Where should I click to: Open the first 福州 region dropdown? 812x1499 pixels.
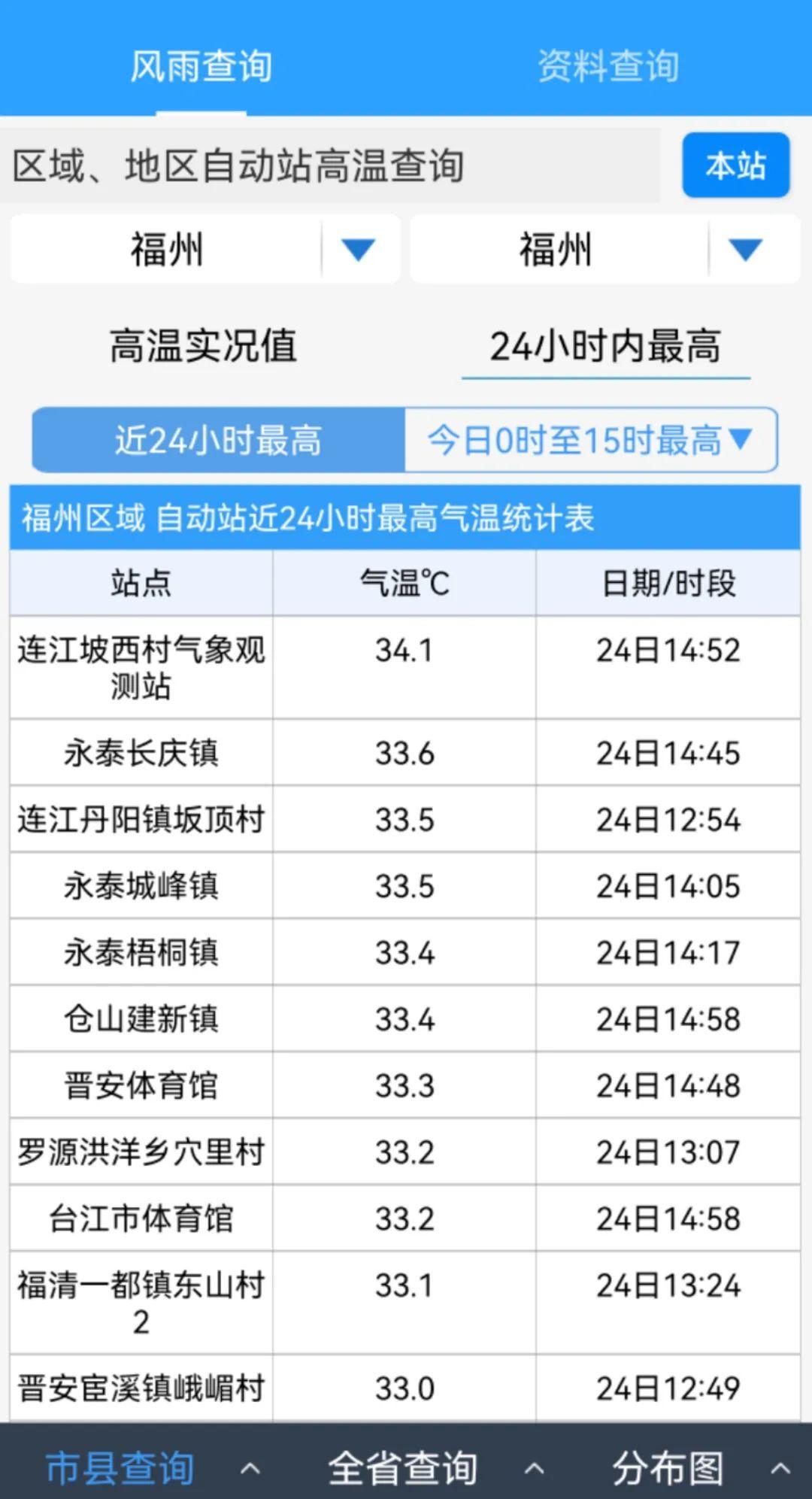(x=205, y=249)
